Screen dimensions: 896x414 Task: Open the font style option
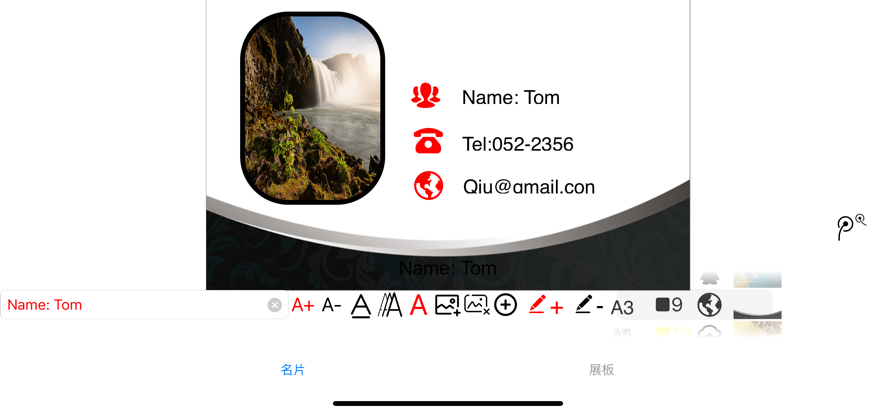coord(390,305)
